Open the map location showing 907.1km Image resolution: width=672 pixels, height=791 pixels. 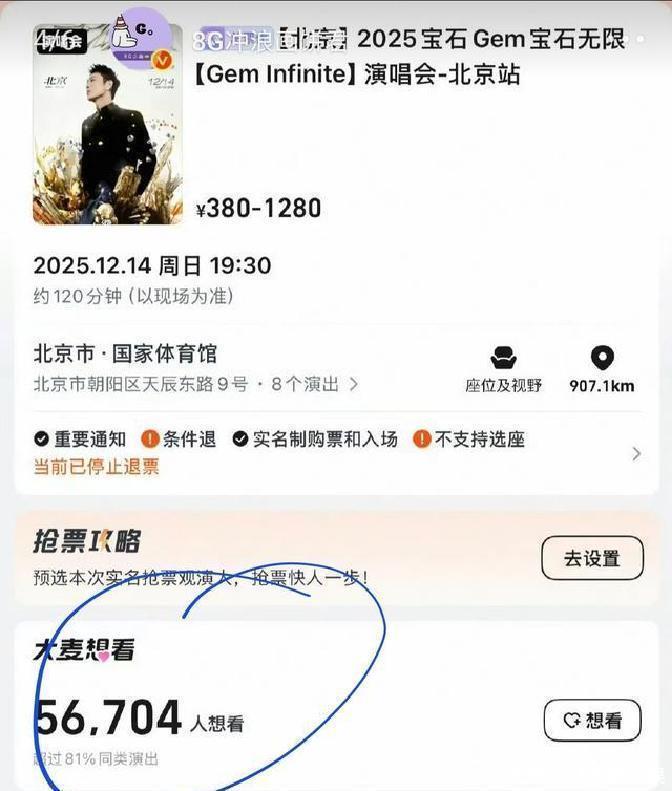(x=602, y=369)
